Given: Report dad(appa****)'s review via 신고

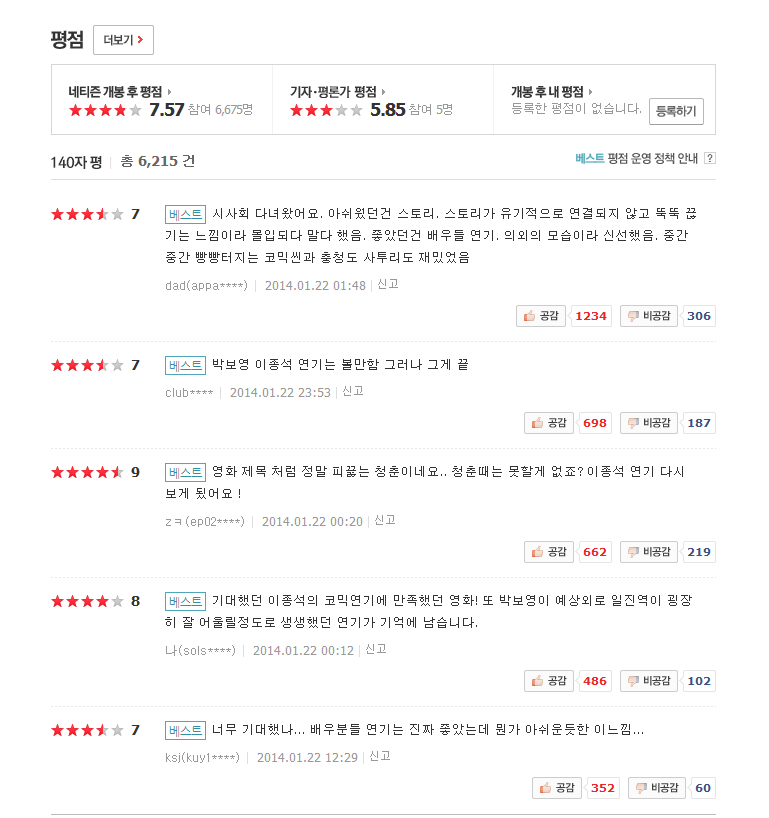Looking at the screenshot, I should pyautogui.click(x=387, y=284).
